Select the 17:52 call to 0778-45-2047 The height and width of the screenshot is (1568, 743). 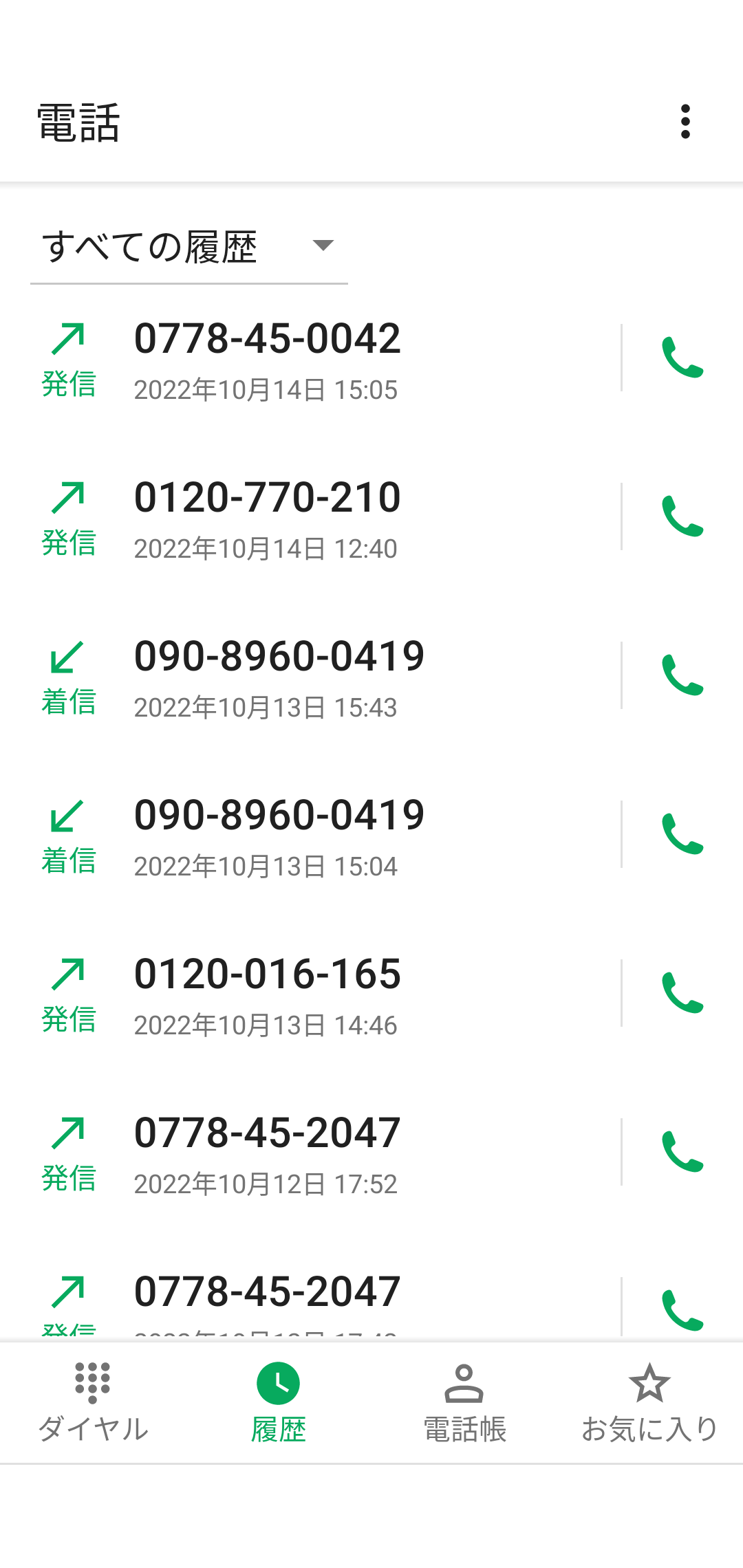tap(310, 1152)
